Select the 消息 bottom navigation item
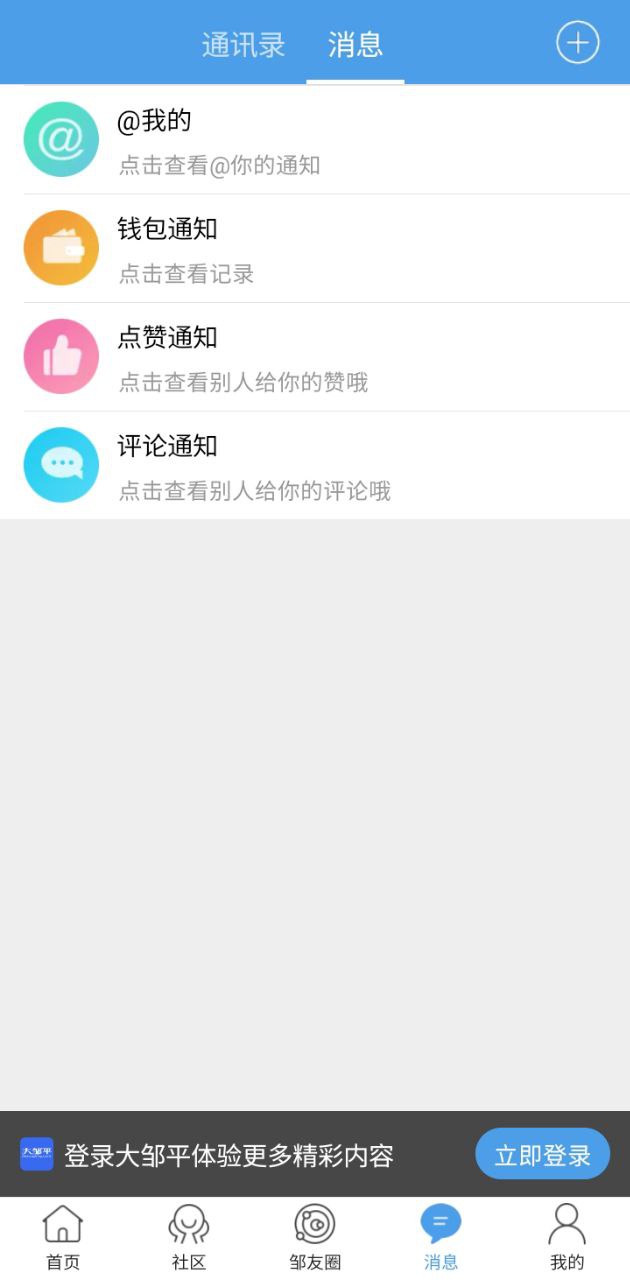630x1280 pixels. (x=440, y=1238)
